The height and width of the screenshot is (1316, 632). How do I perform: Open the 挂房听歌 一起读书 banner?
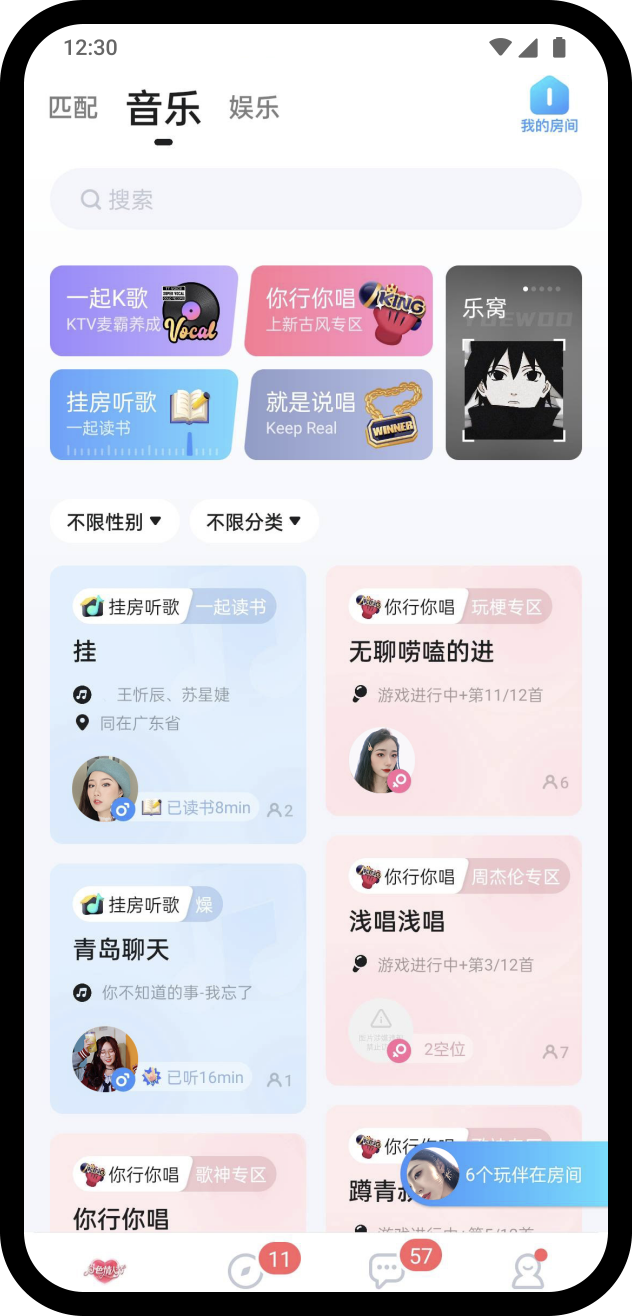click(x=143, y=414)
